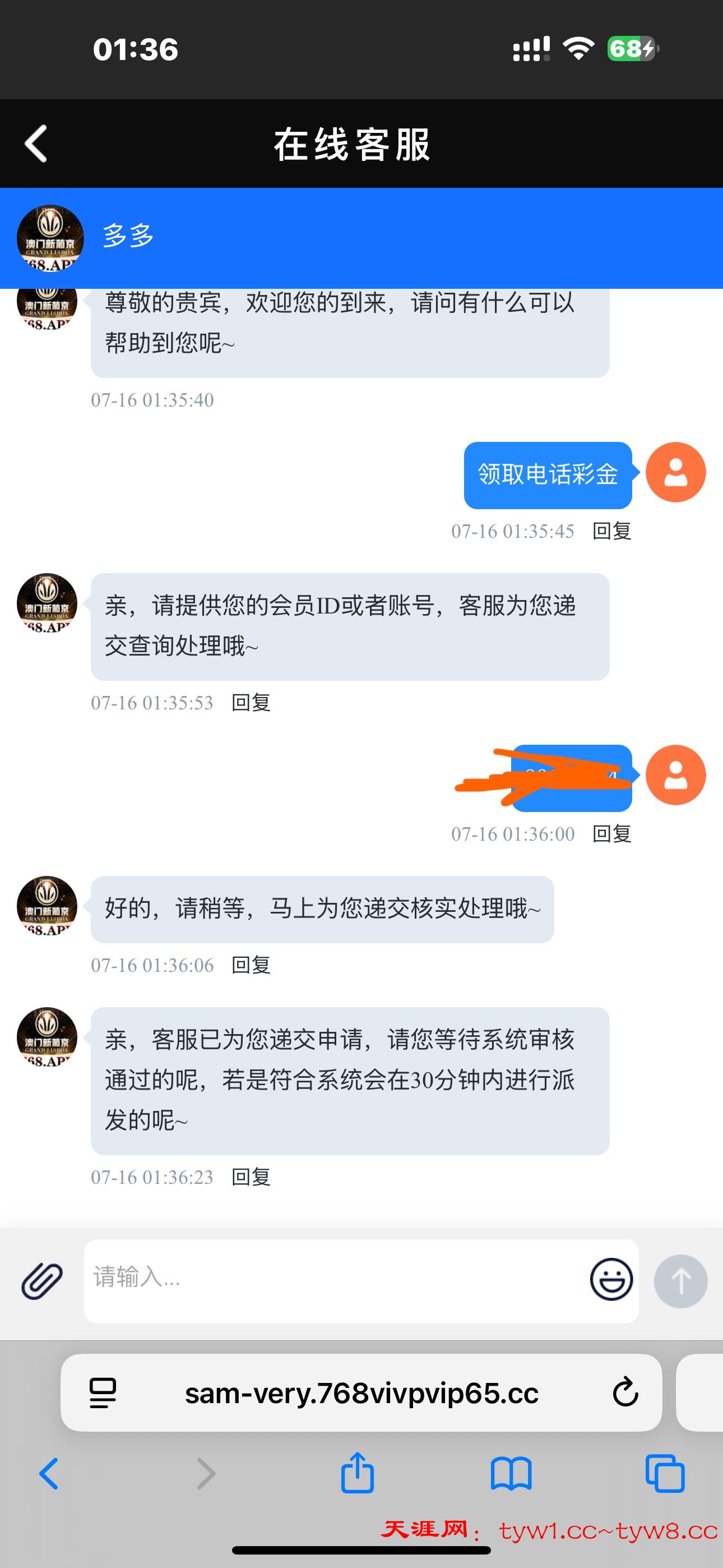Open Safari bookmarks

tap(511, 1473)
